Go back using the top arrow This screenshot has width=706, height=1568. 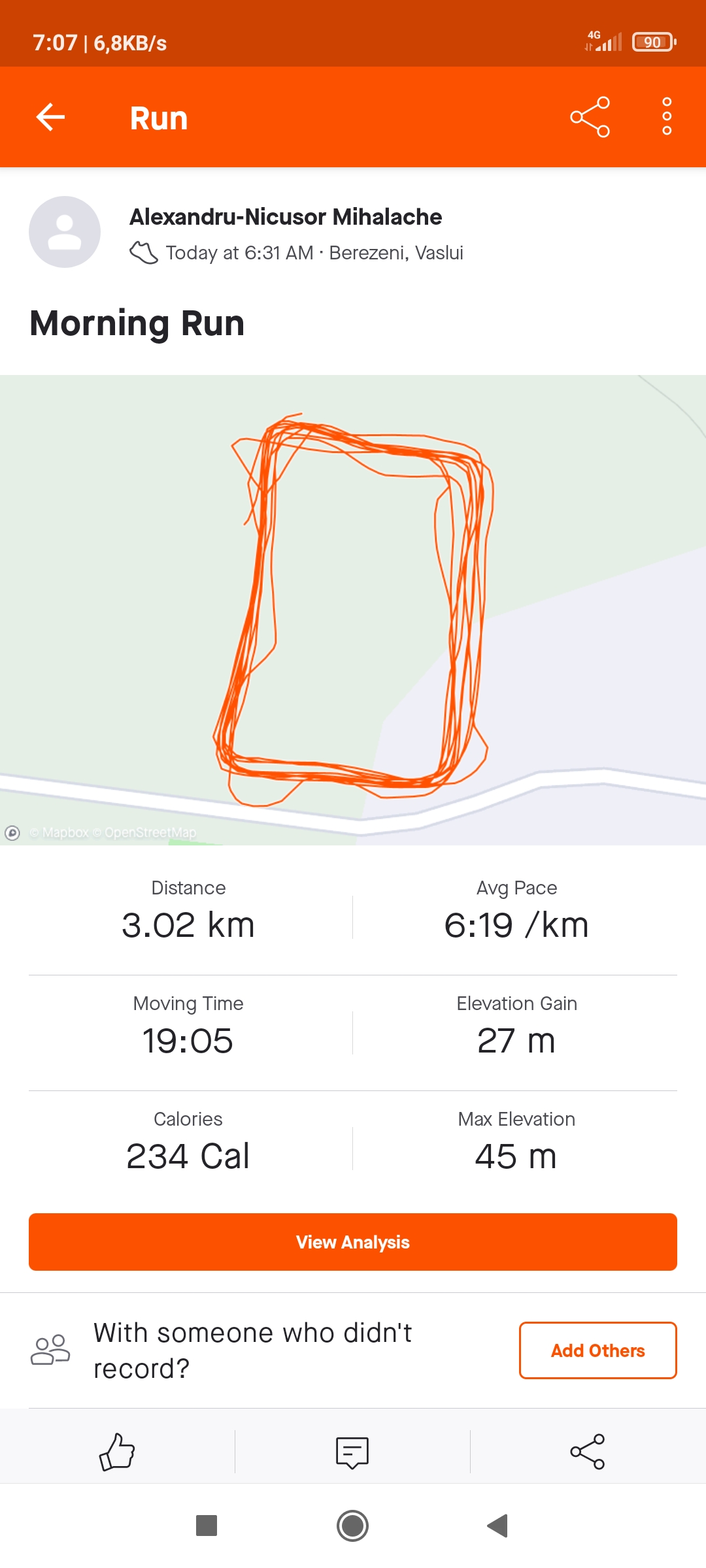pyautogui.click(x=50, y=118)
